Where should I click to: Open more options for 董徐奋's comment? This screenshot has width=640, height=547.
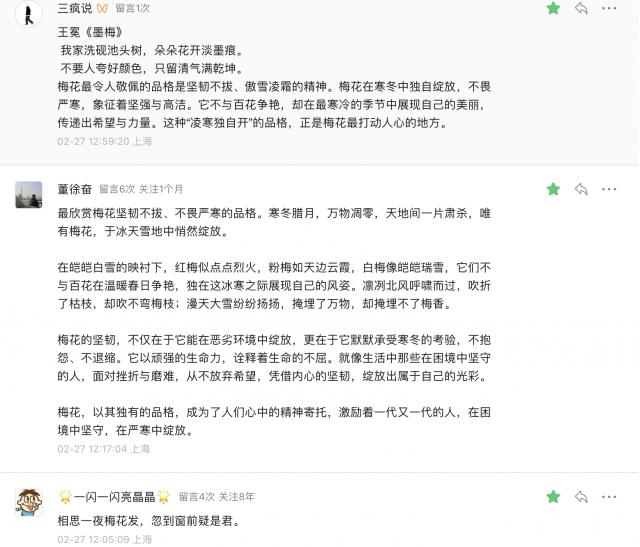(x=609, y=188)
